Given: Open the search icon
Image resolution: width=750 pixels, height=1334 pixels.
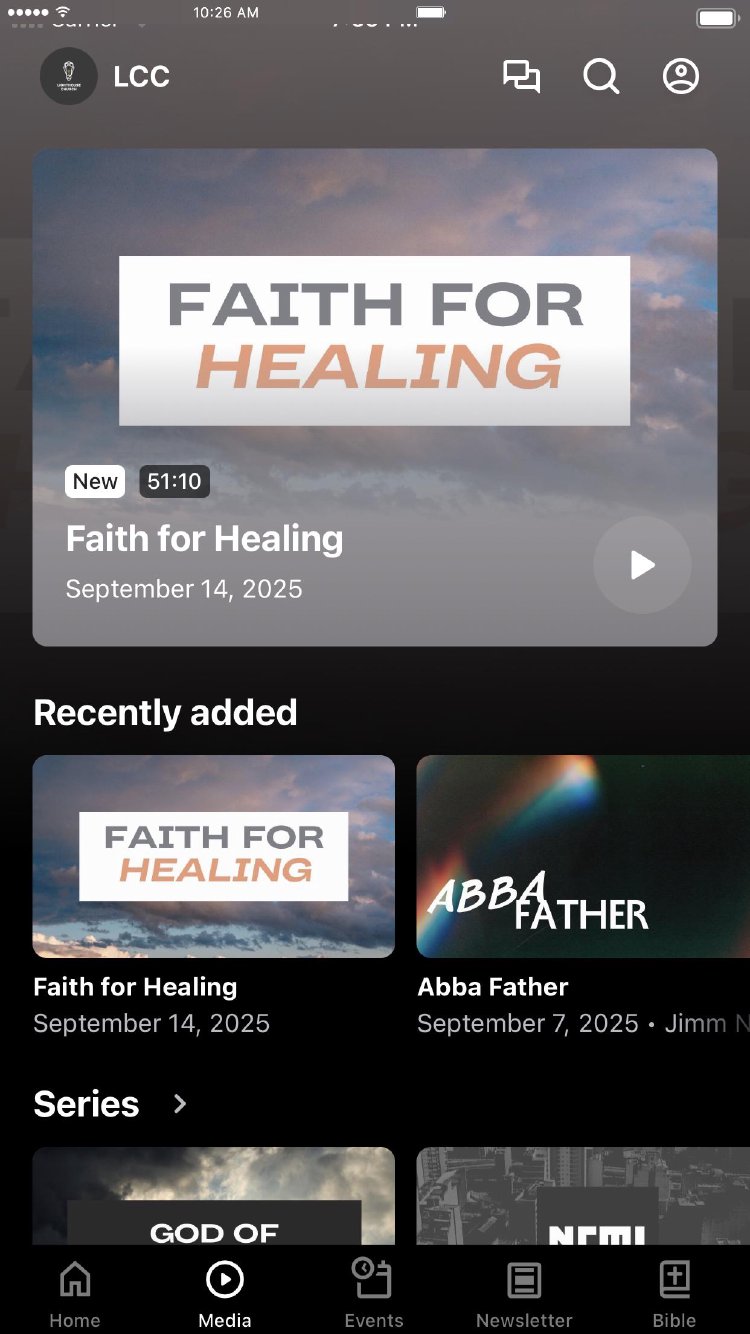Looking at the screenshot, I should 601,77.
